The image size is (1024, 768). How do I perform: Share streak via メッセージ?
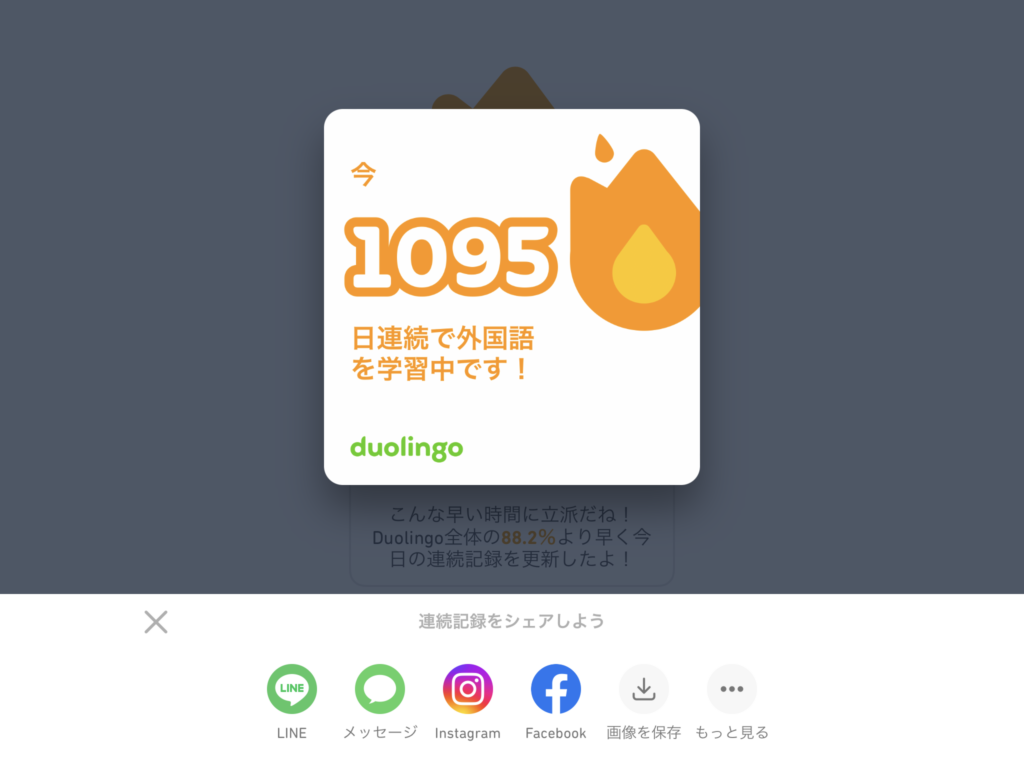pyautogui.click(x=380, y=690)
